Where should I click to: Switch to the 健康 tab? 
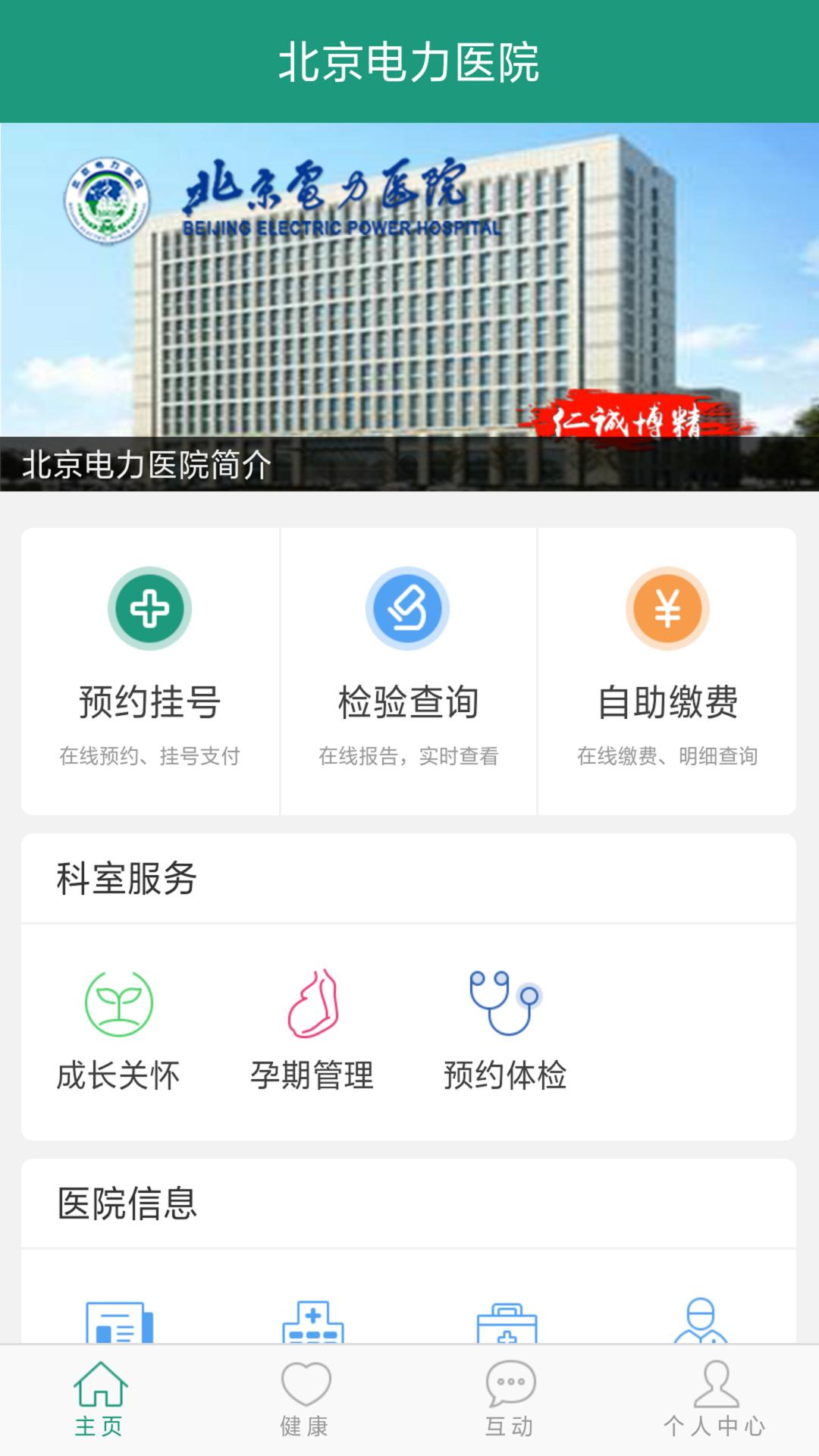[305, 1400]
